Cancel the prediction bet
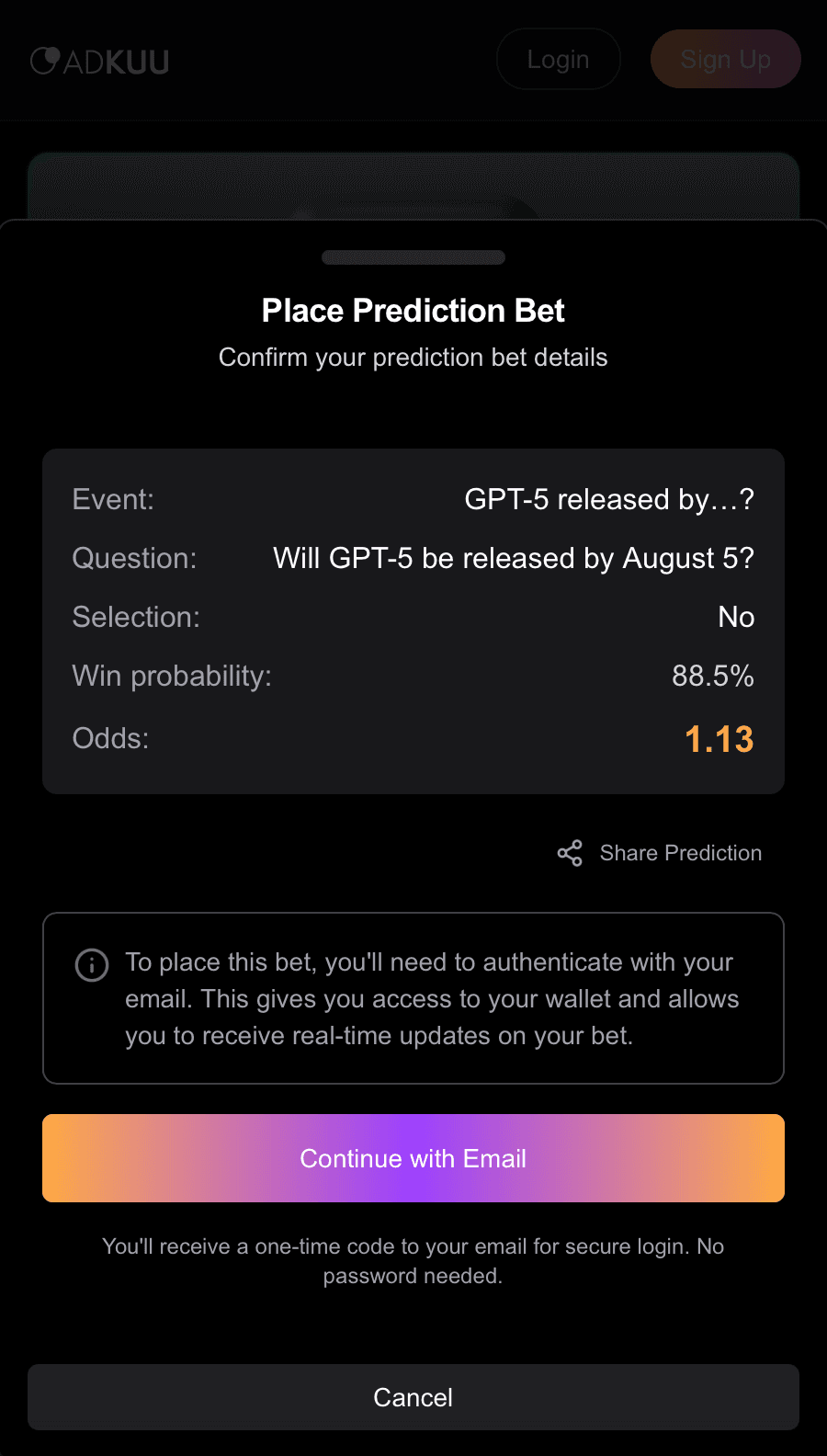 tap(413, 1397)
